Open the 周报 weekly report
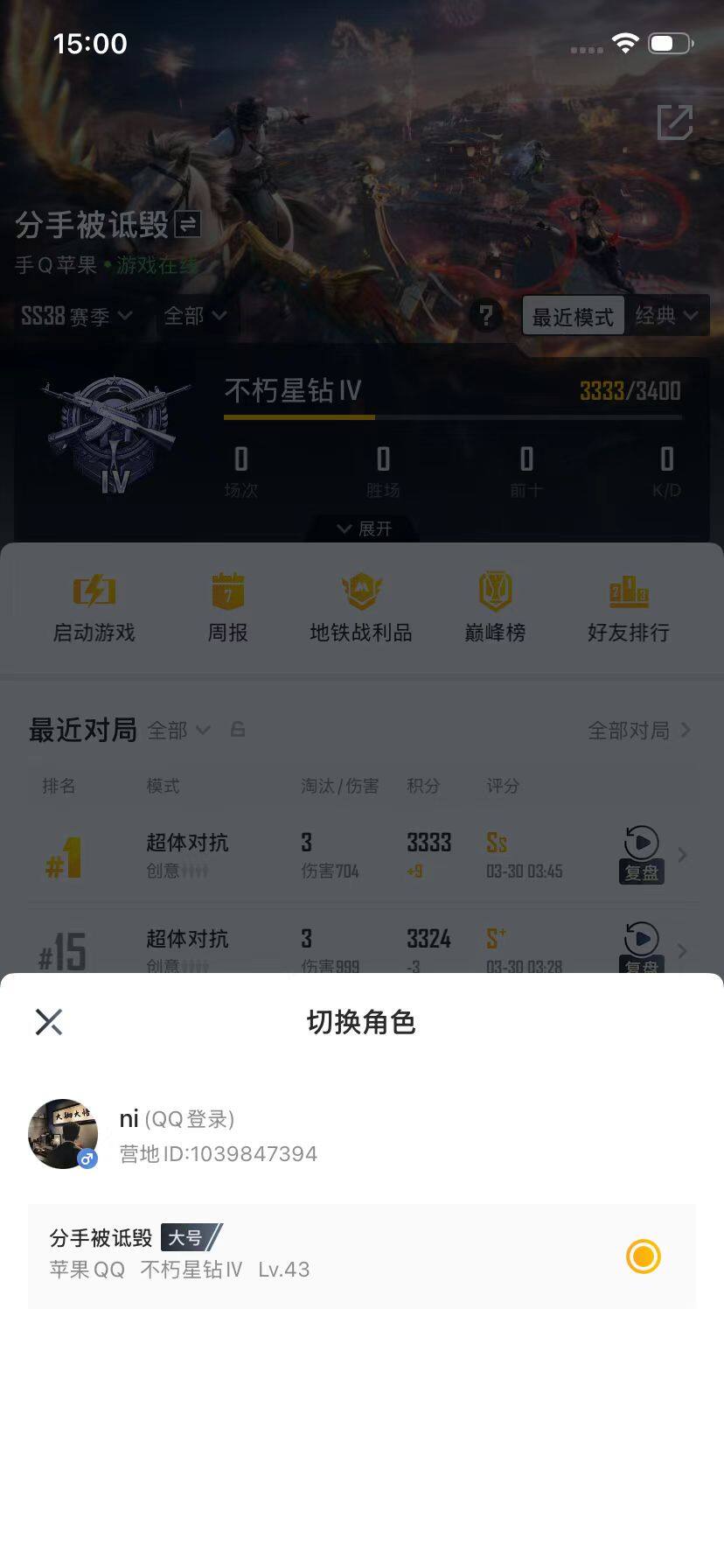724x1568 pixels. [x=227, y=607]
